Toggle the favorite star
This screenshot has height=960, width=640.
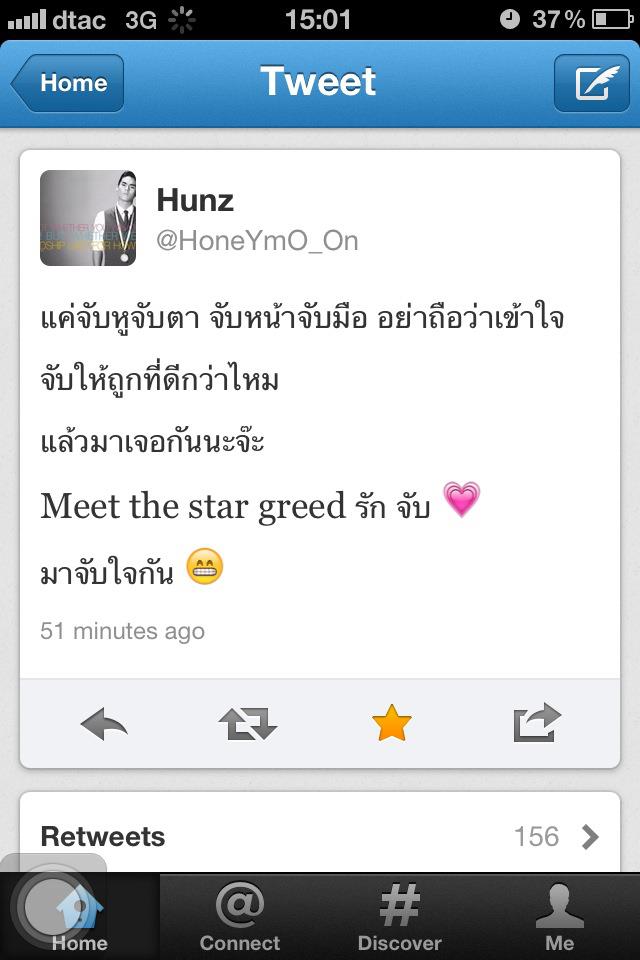(391, 723)
